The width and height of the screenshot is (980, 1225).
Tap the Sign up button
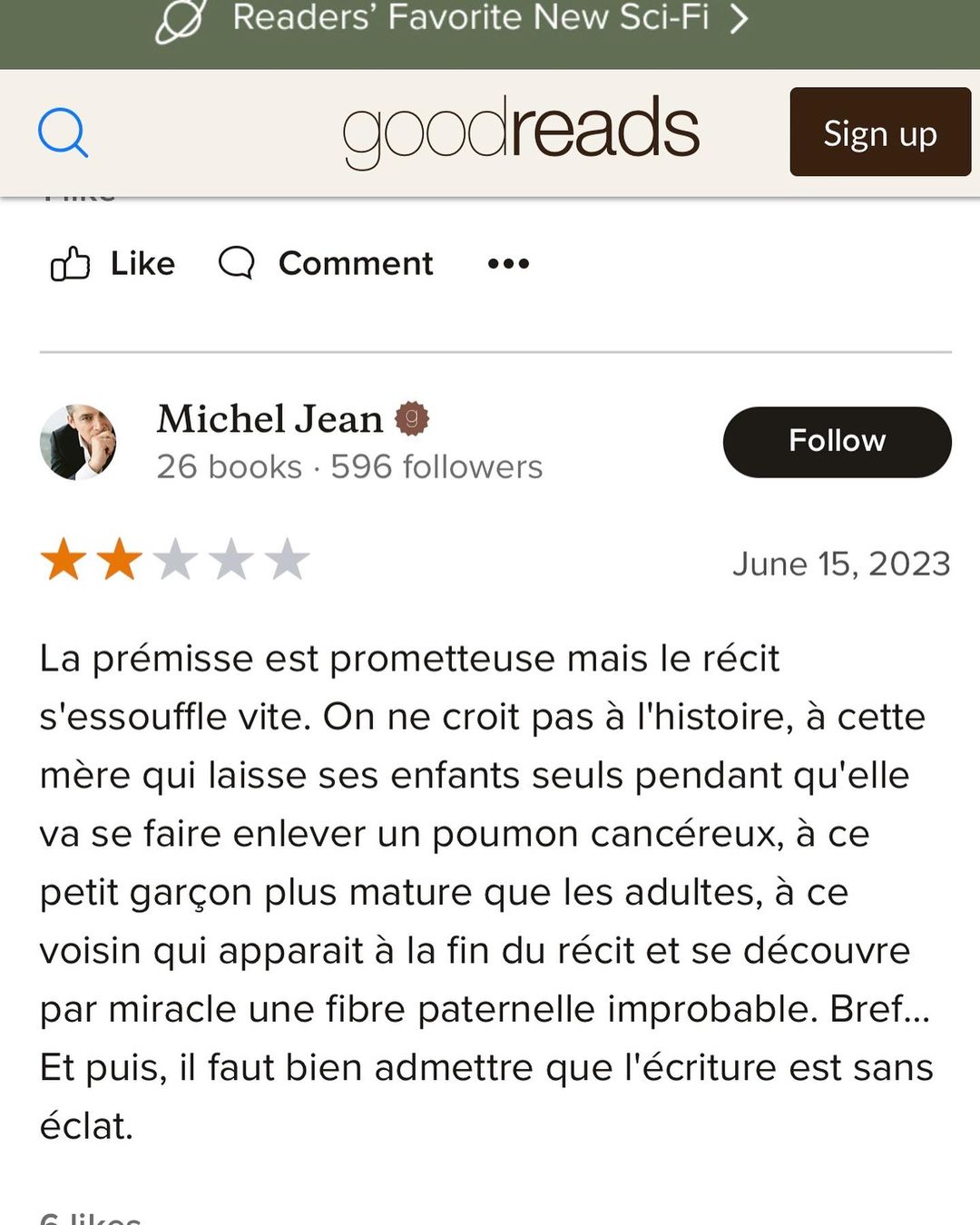click(879, 132)
